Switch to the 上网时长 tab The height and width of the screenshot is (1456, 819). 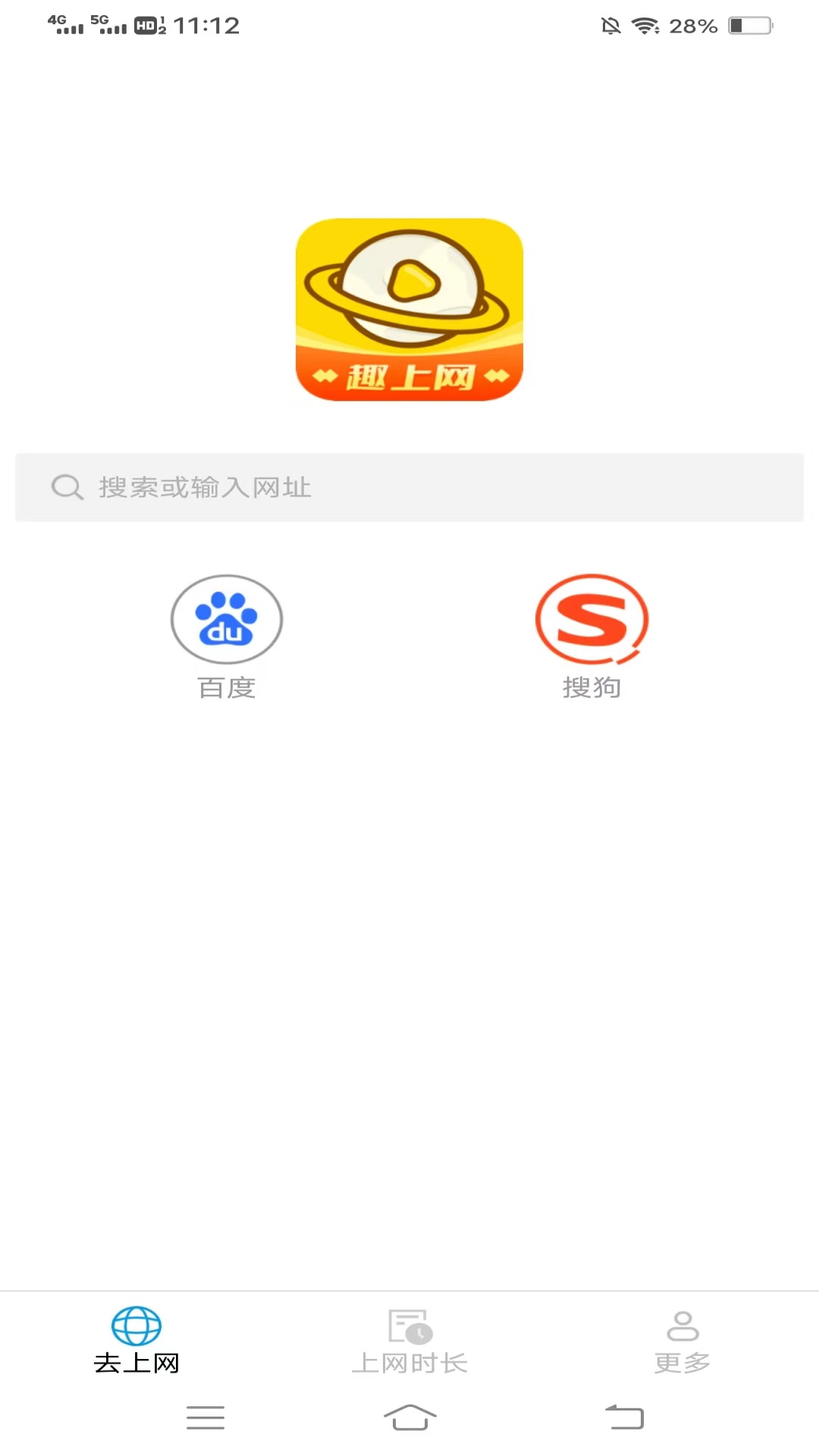(x=409, y=1342)
